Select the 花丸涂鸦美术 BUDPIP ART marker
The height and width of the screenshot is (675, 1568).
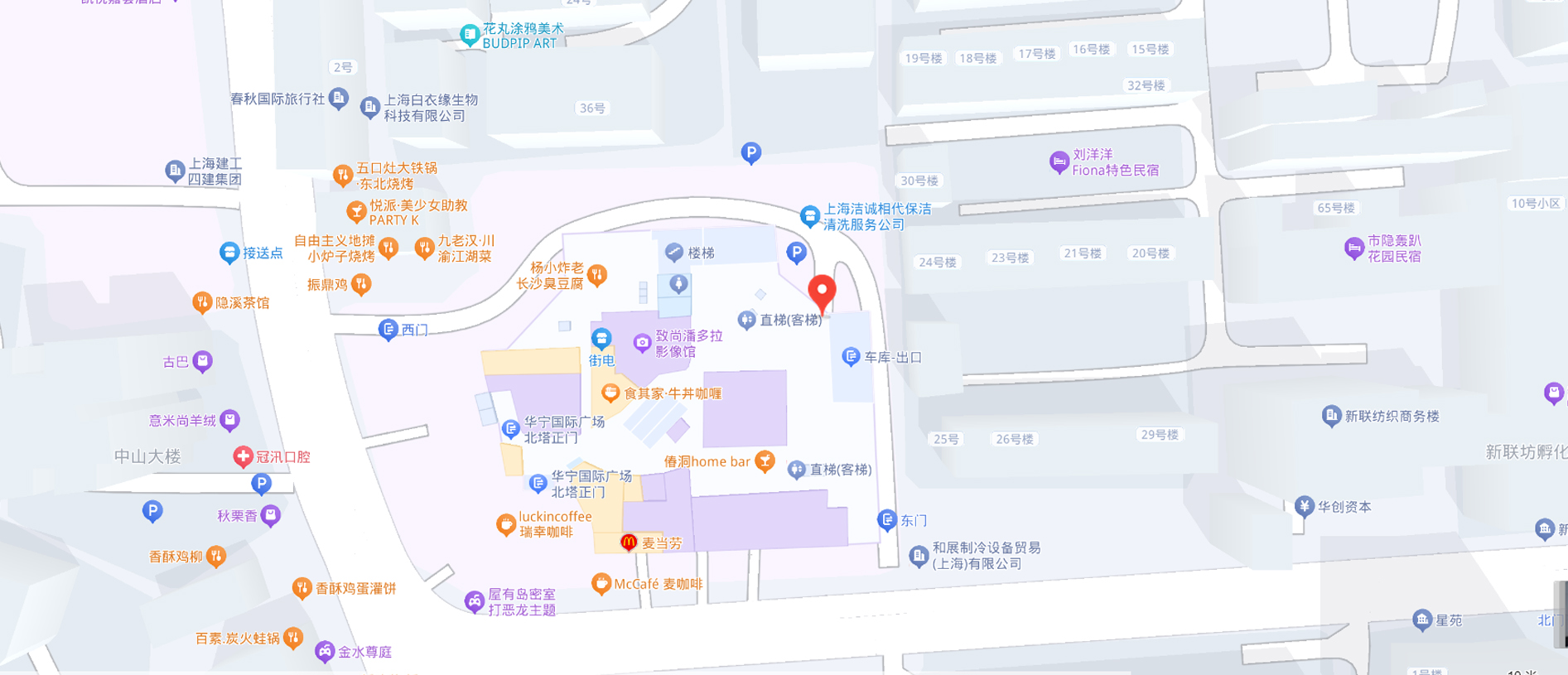click(470, 35)
